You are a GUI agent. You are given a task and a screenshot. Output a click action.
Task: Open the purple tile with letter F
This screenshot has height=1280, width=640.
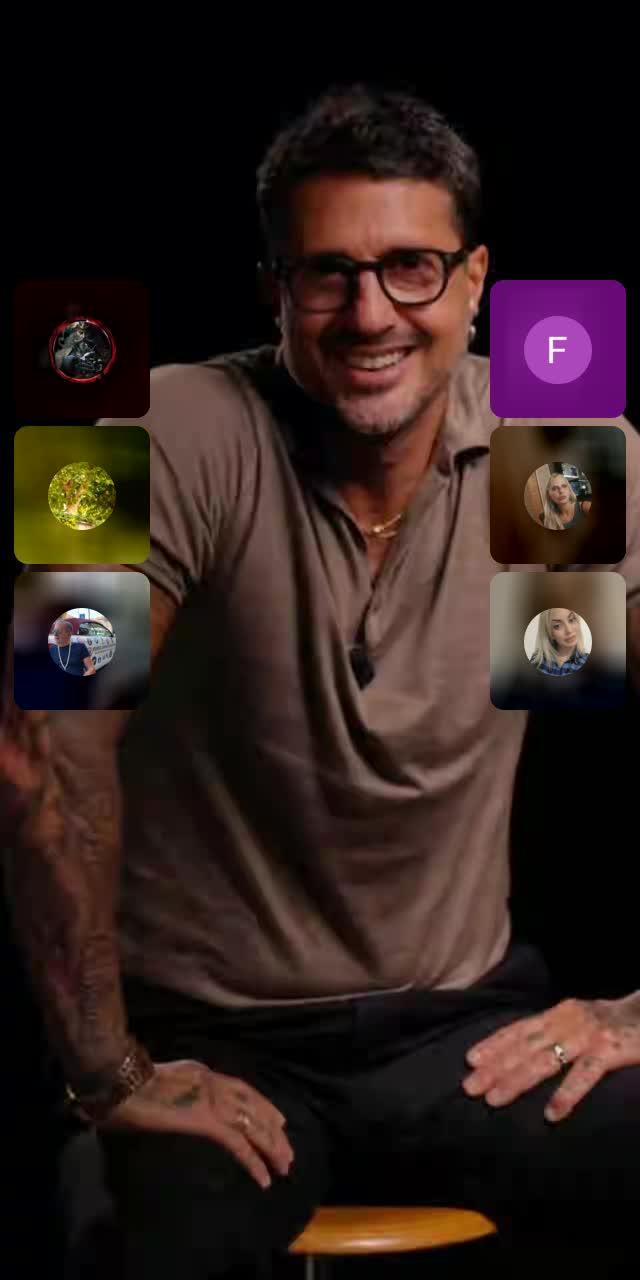pyautogui.click(x=557, y=349)
